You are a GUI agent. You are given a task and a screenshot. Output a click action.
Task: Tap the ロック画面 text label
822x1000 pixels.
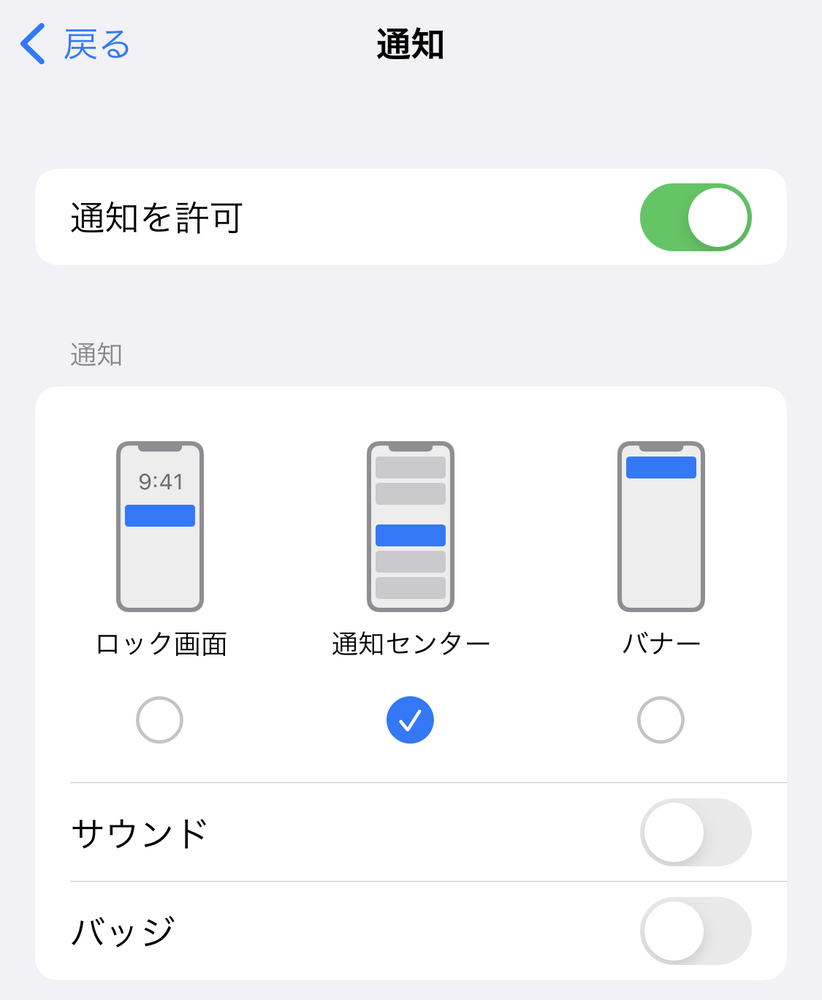click(159, 645)
